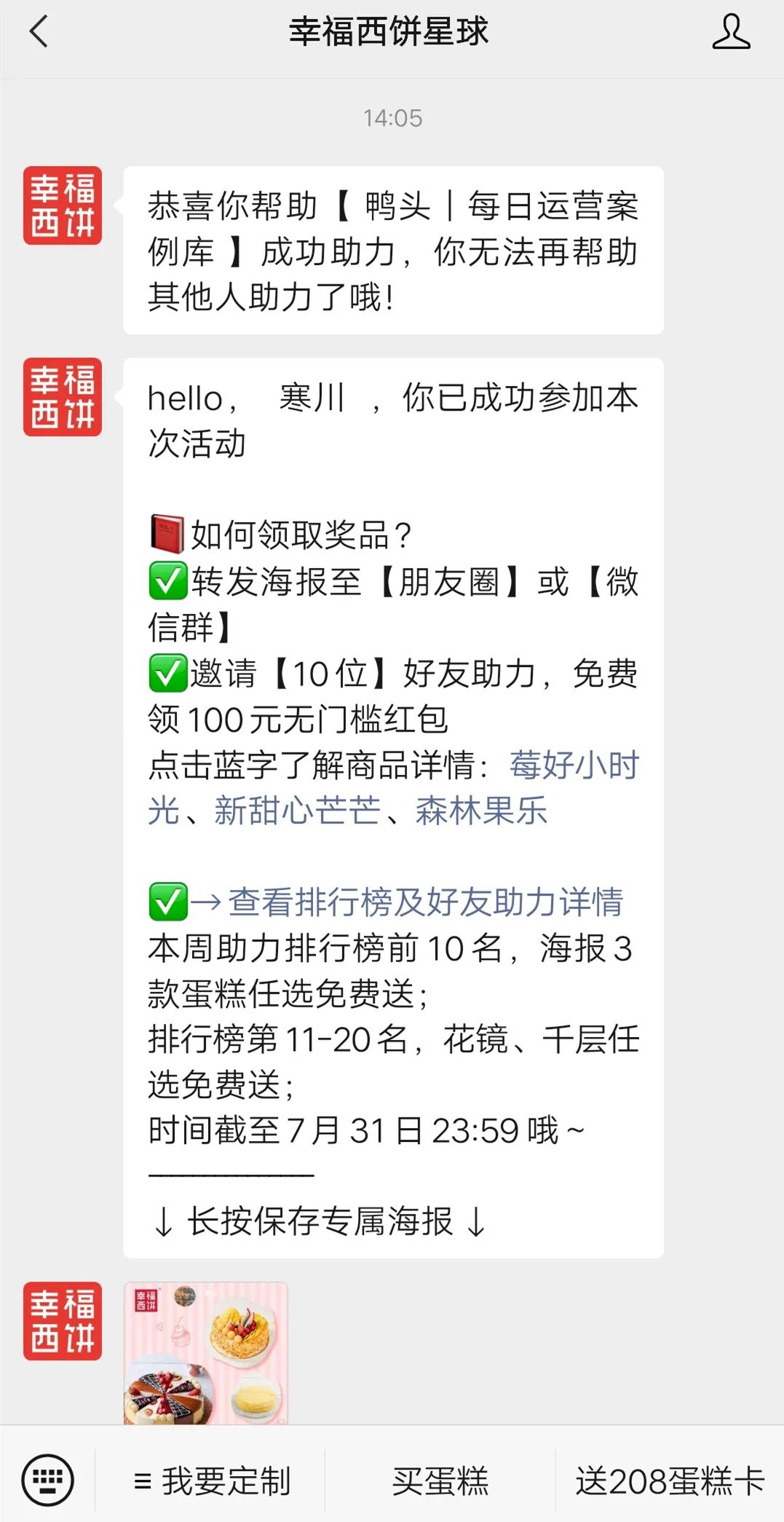Select 买蛋糕 menu item
The height and width of the screenshot is (1522, 784).
[x=440, y=1480]
